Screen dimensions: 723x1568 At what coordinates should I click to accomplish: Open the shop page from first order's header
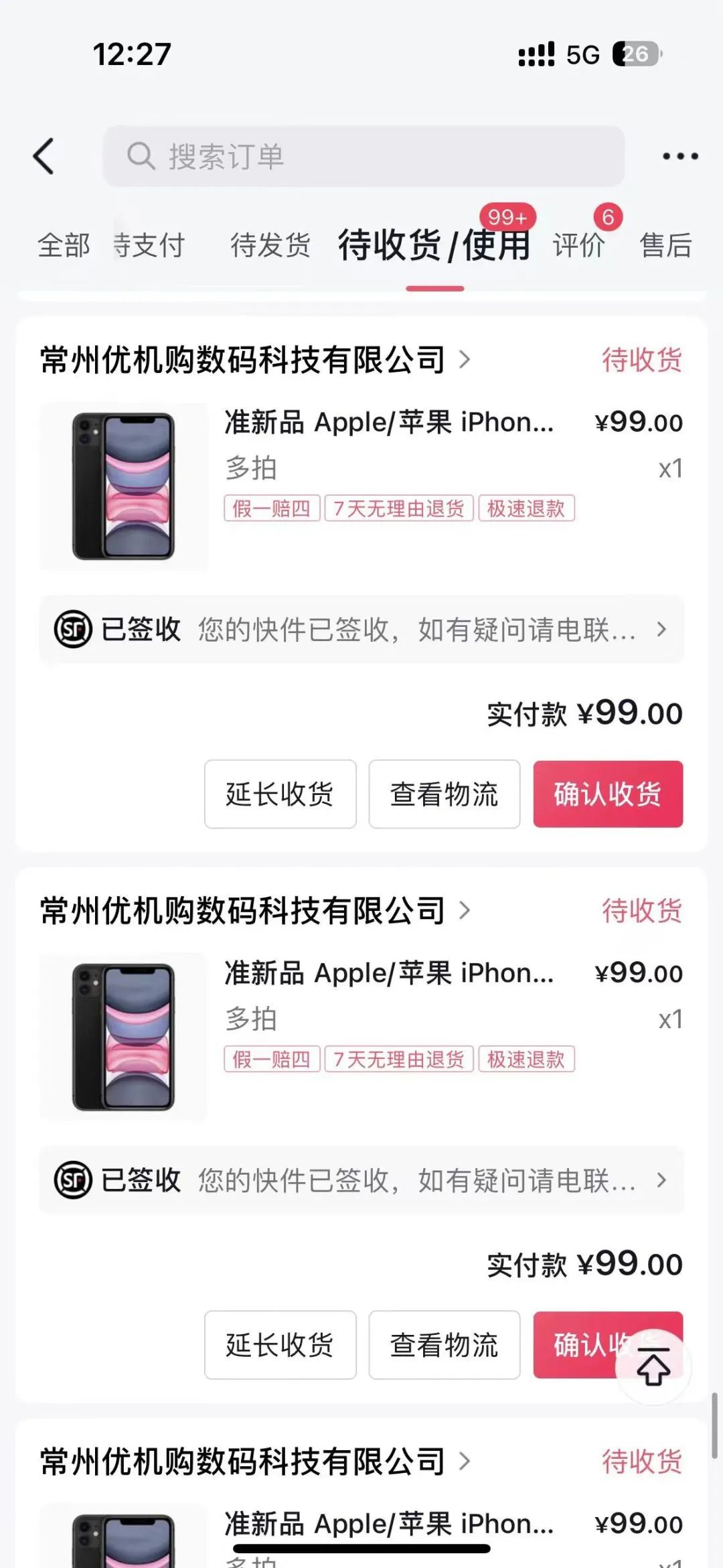pos(254,360)
